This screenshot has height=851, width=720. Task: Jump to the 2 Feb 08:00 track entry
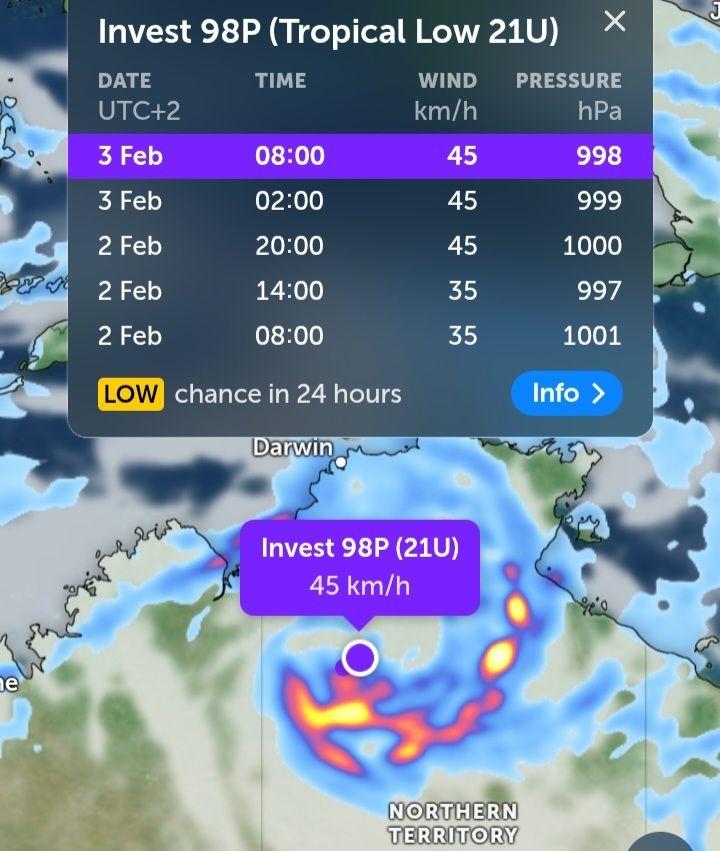tap(360, 336)
